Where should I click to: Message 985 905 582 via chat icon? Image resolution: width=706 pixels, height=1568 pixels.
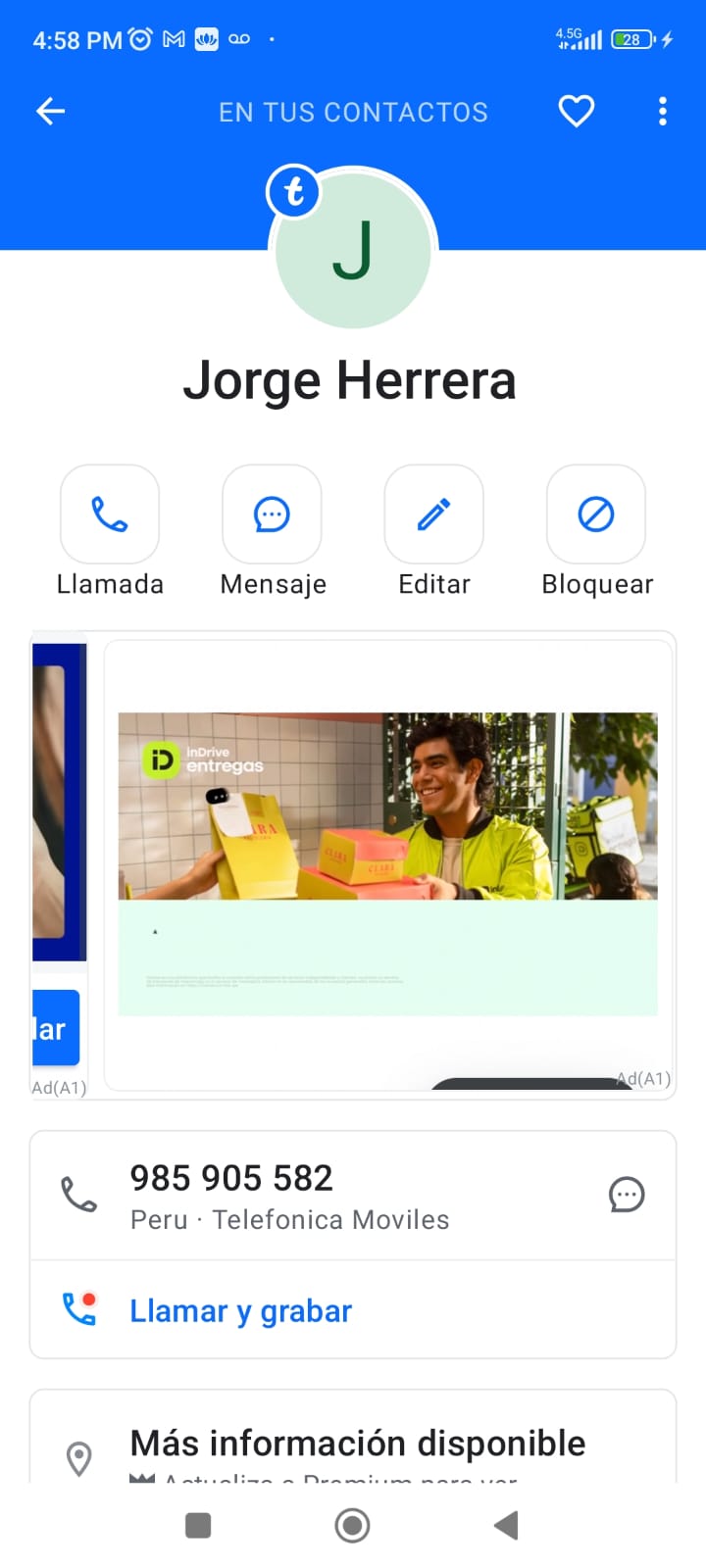pos(627,1195)
